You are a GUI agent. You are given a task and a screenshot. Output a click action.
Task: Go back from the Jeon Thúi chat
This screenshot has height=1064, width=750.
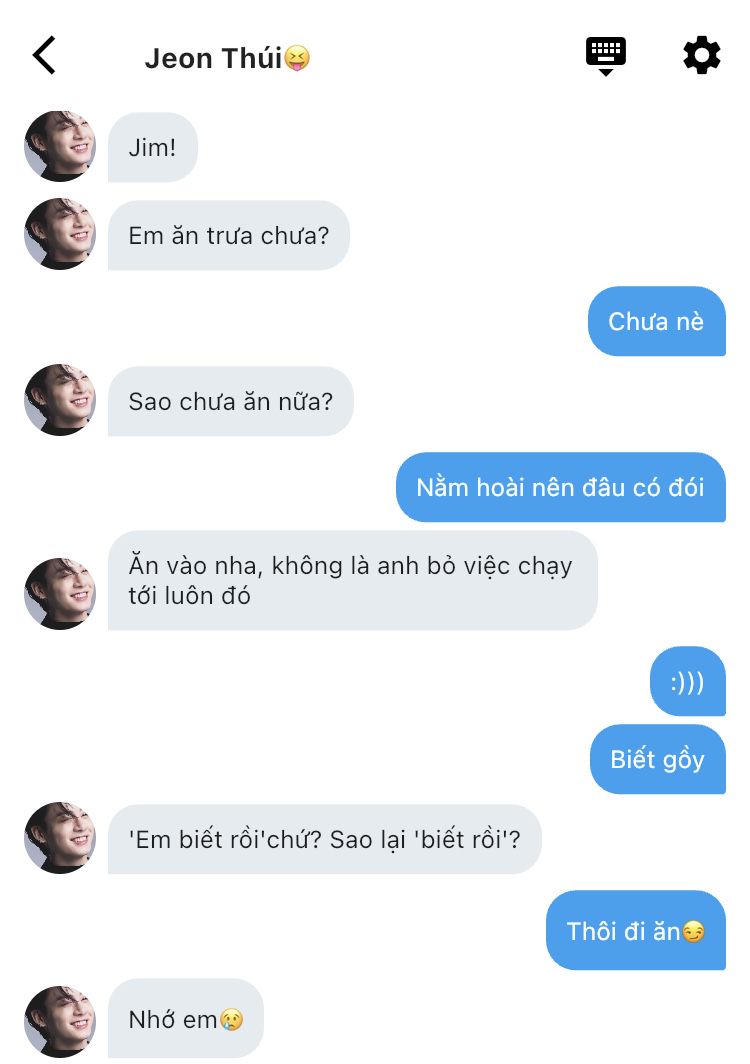[44, 56]
